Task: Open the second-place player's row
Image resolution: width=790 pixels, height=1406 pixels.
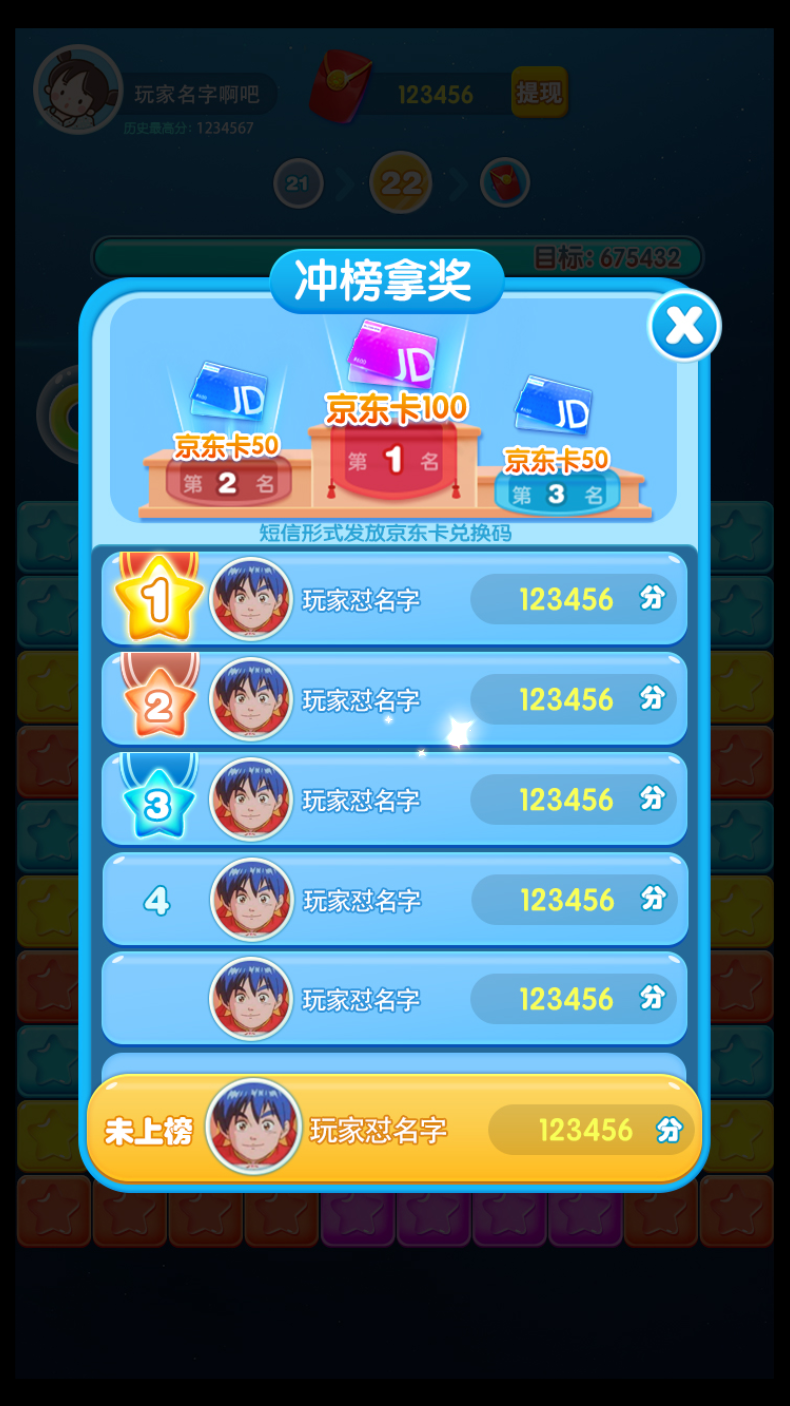Action: (x=394, y=699)
